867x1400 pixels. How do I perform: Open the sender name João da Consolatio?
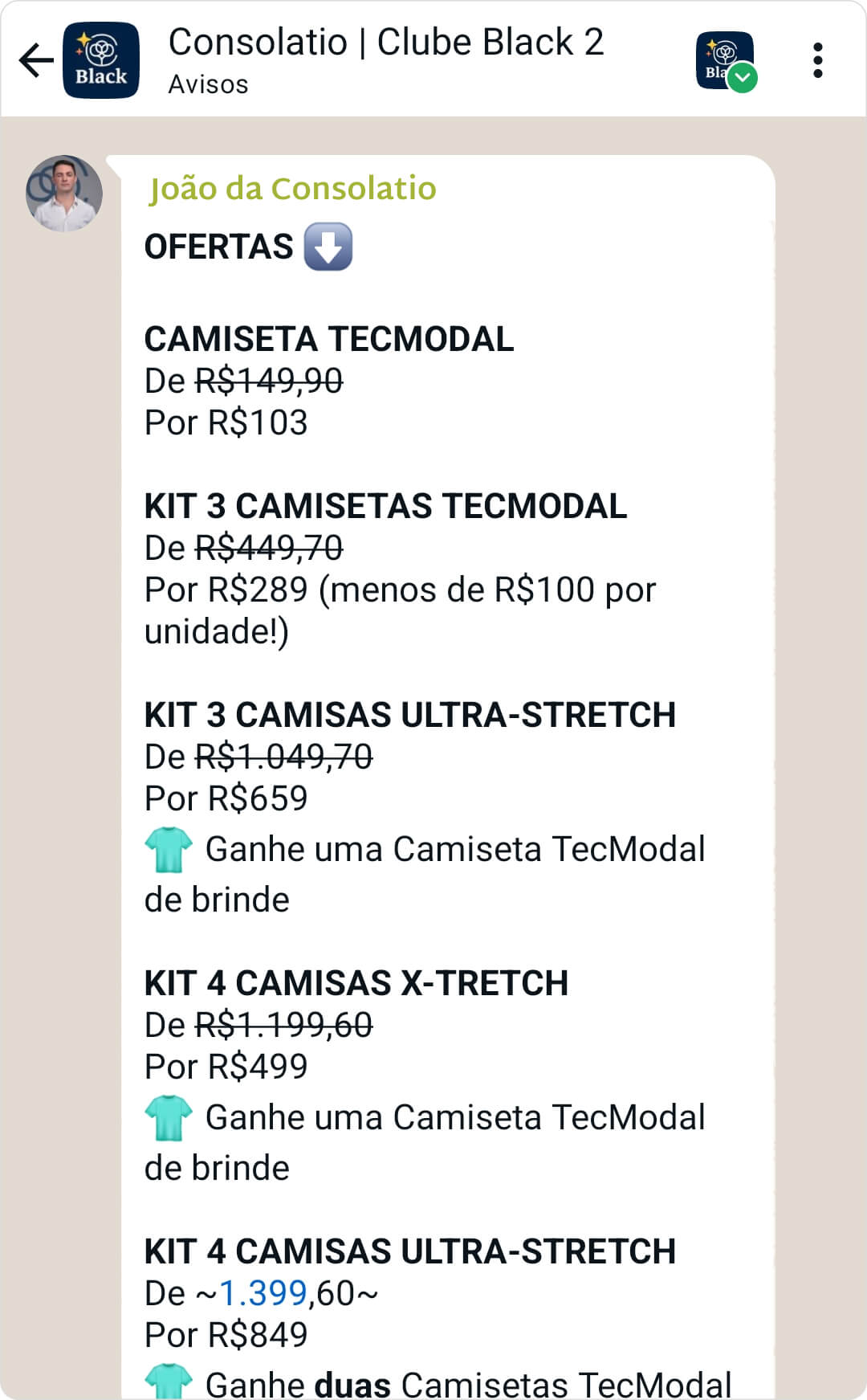[292, 189]
